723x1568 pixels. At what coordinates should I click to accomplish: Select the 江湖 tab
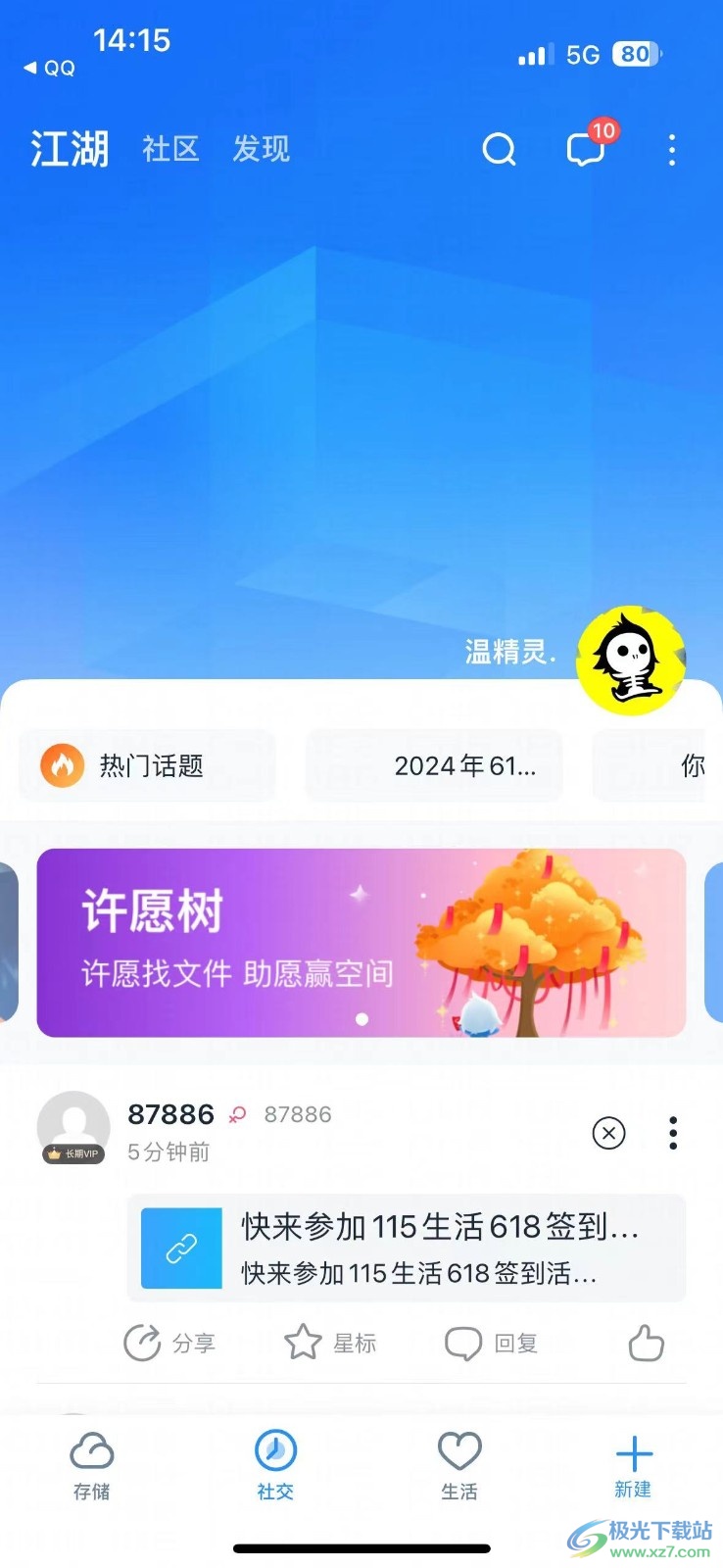click(x=69, y=149)
